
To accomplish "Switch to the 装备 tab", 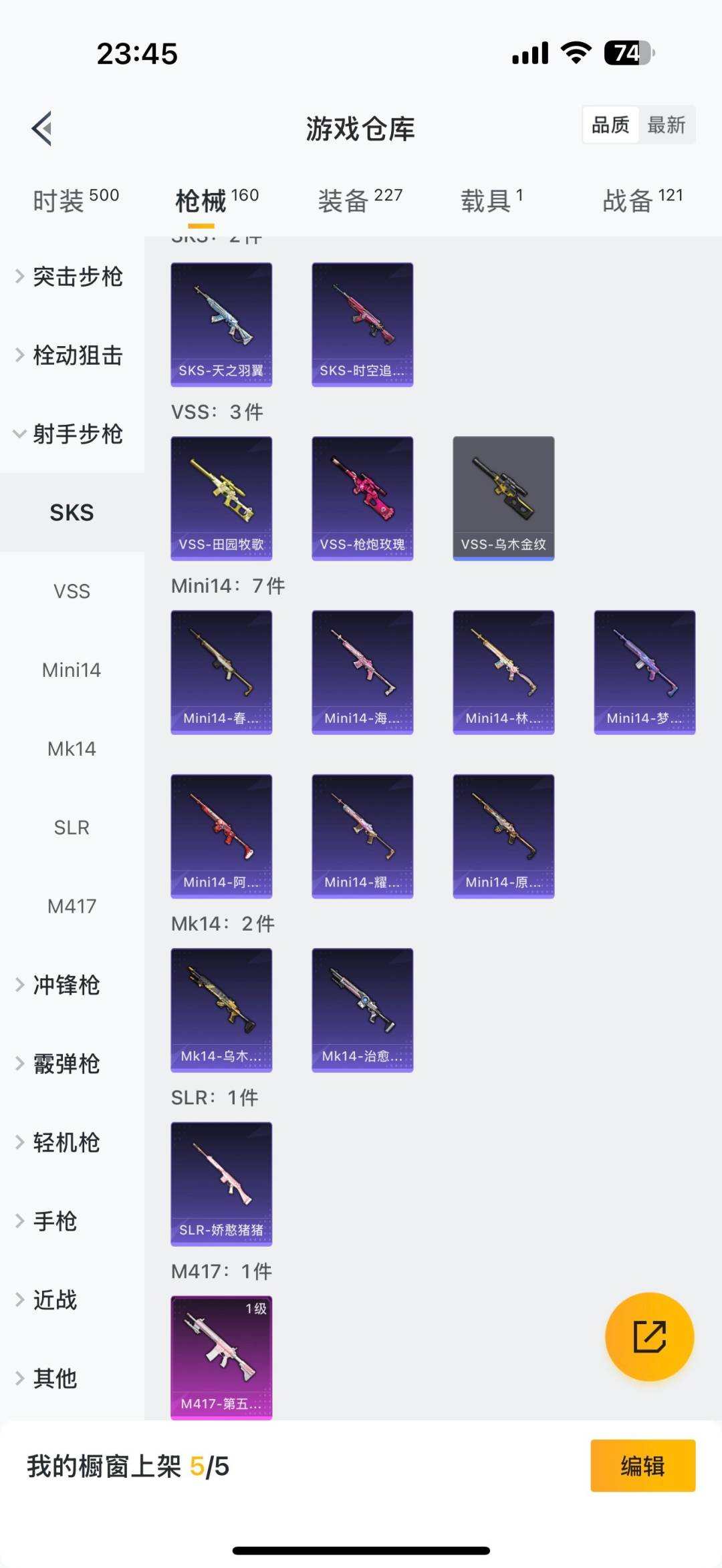I will pyautogui.click(x=360, y=200).
